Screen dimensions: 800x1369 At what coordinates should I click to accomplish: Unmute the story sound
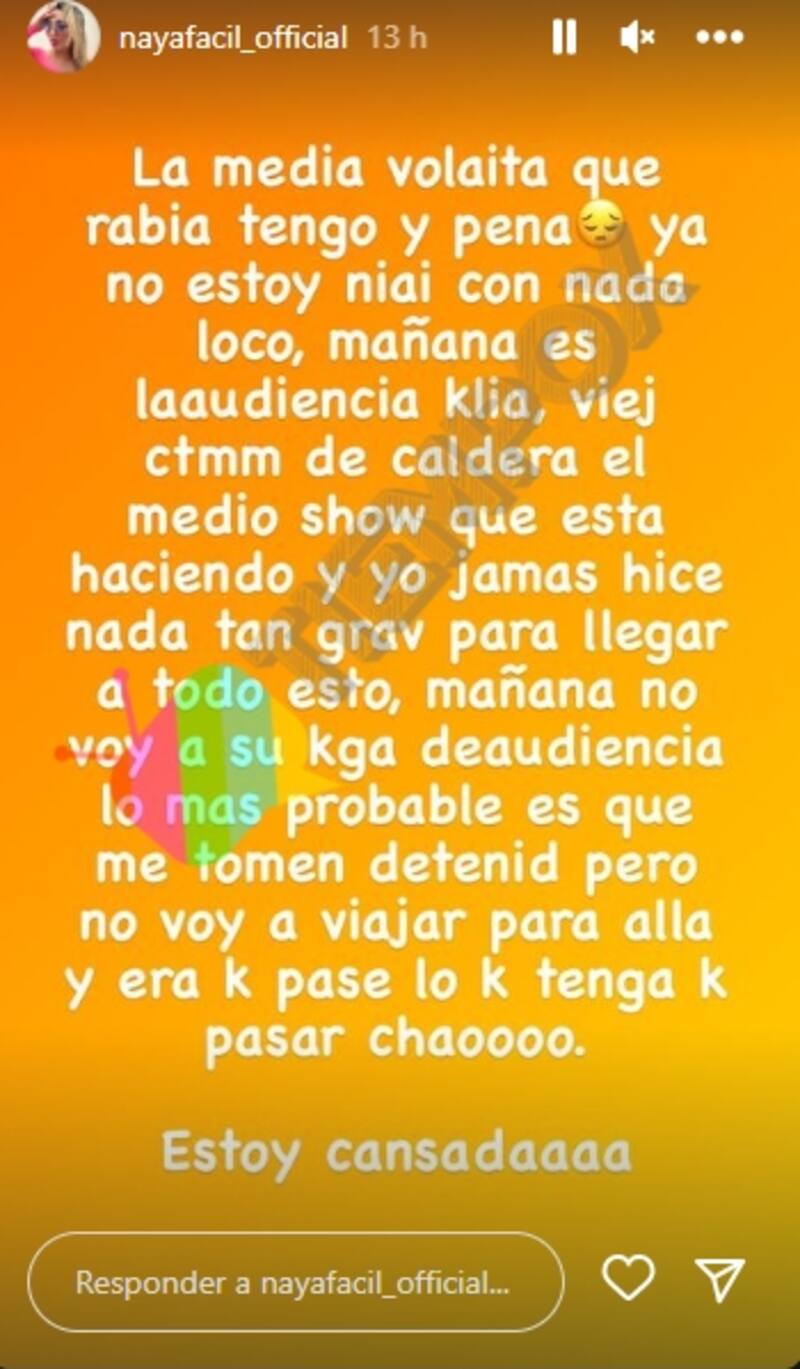(637, 39)
